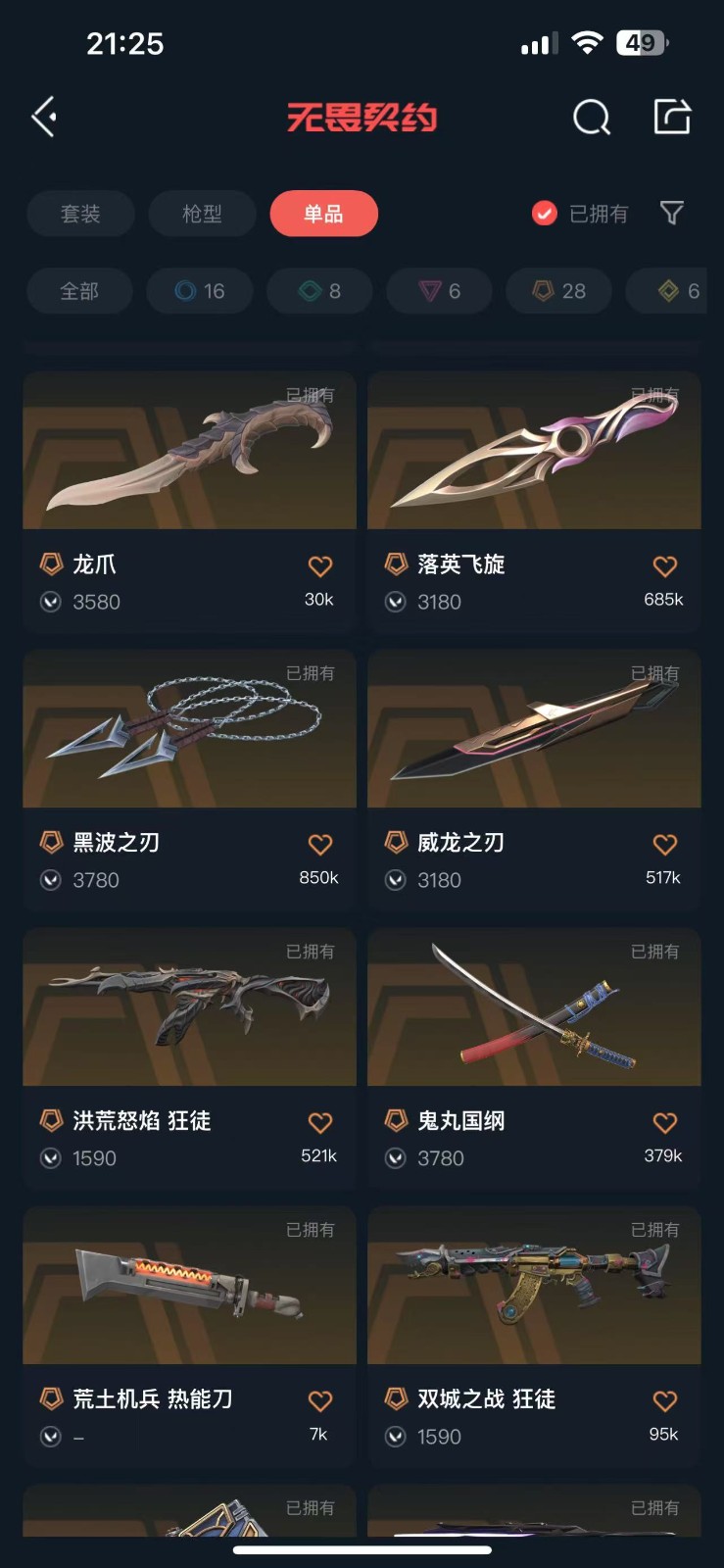
Task: Open the search icon
Action: click(x=591, y=118)
